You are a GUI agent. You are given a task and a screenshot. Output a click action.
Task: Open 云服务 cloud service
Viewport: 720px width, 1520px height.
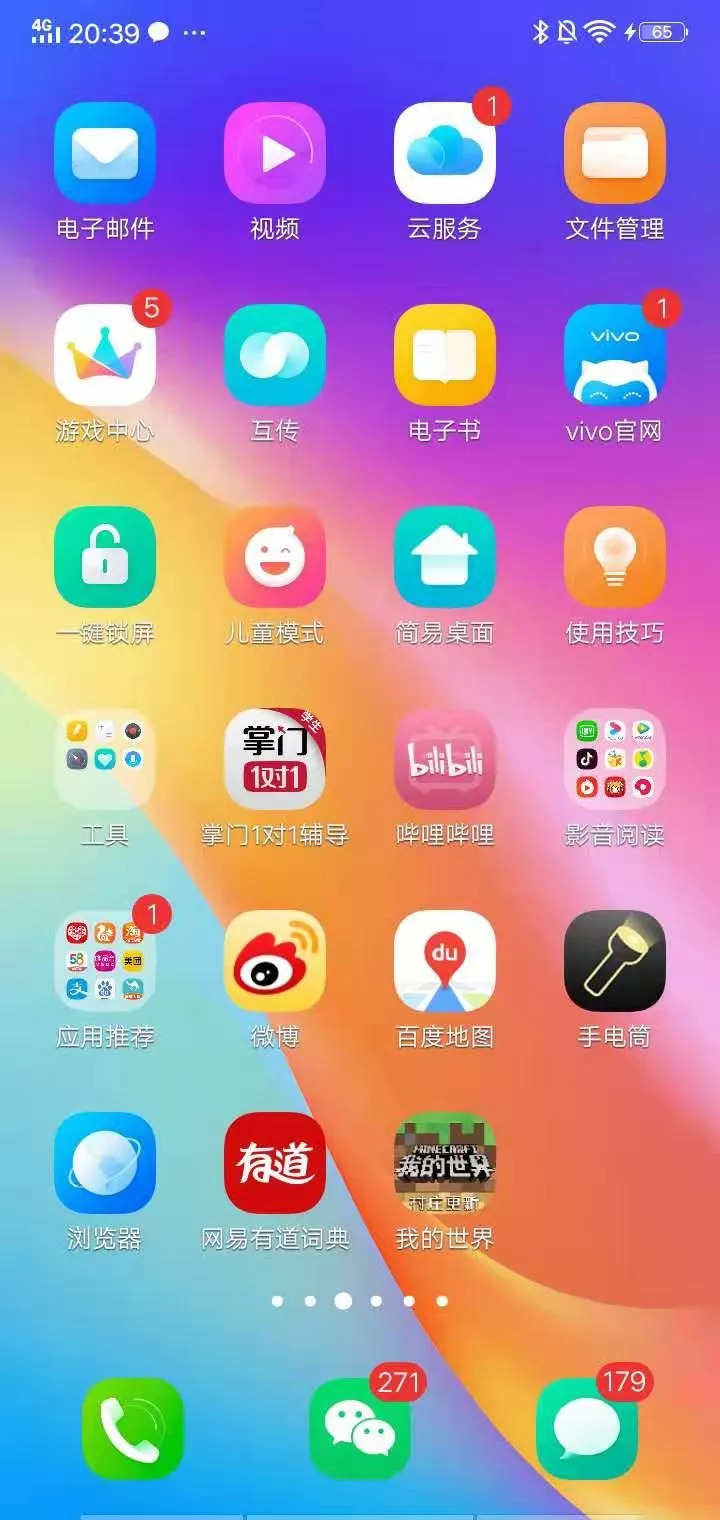pyautogui.click(x=445, y=153)
